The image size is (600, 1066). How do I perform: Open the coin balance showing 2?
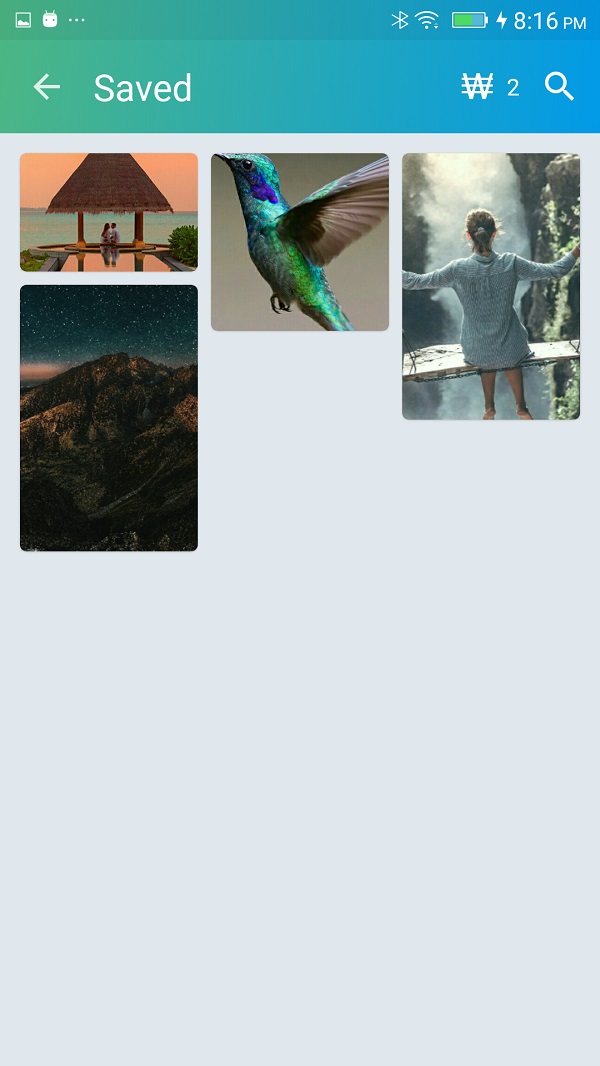click(490, 88)
